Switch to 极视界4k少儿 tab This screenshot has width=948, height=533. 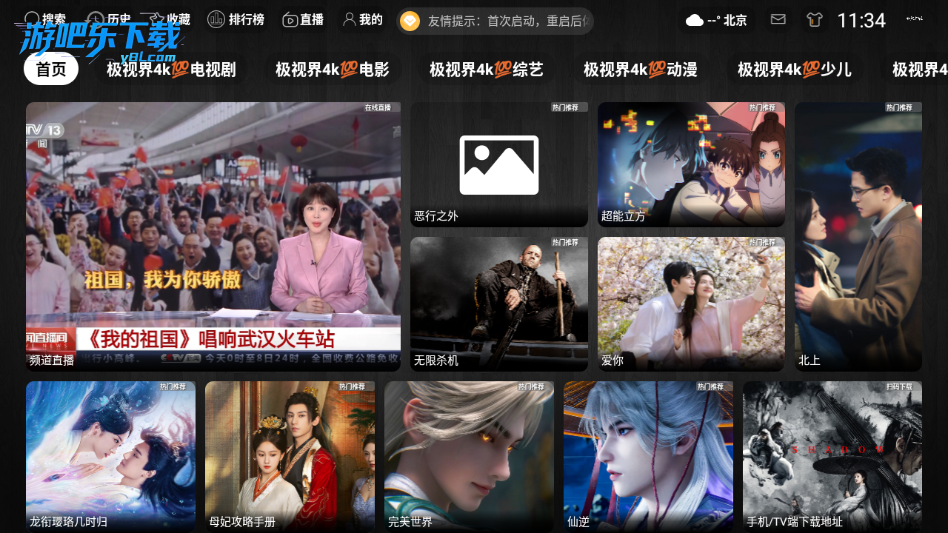794,69
